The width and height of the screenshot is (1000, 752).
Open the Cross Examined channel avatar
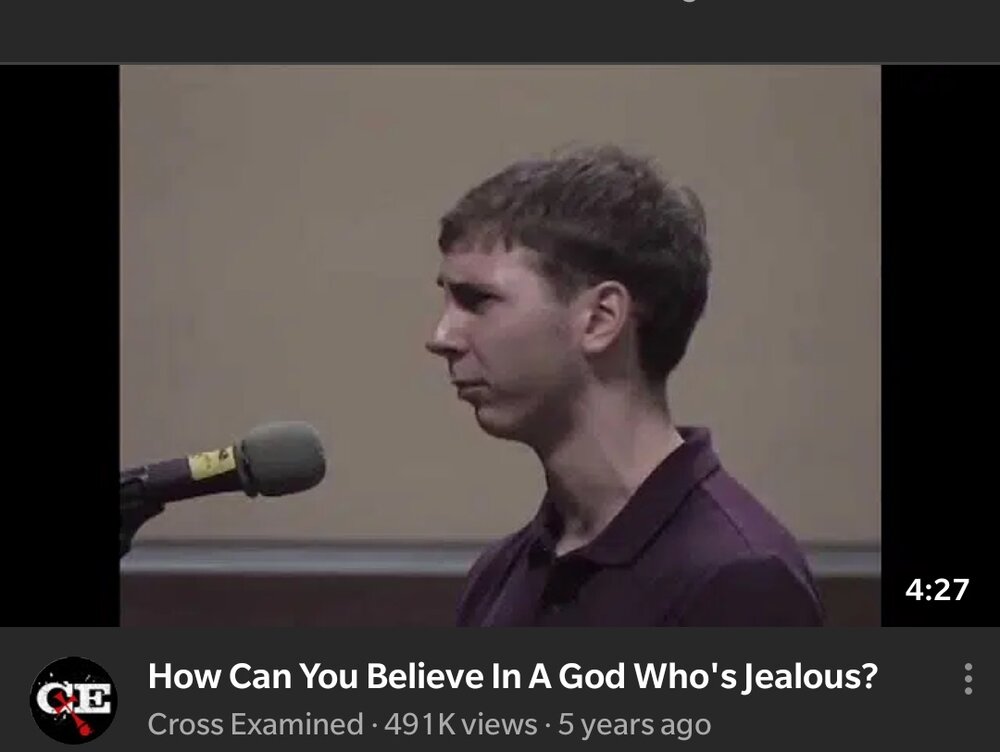click(73, 699)
